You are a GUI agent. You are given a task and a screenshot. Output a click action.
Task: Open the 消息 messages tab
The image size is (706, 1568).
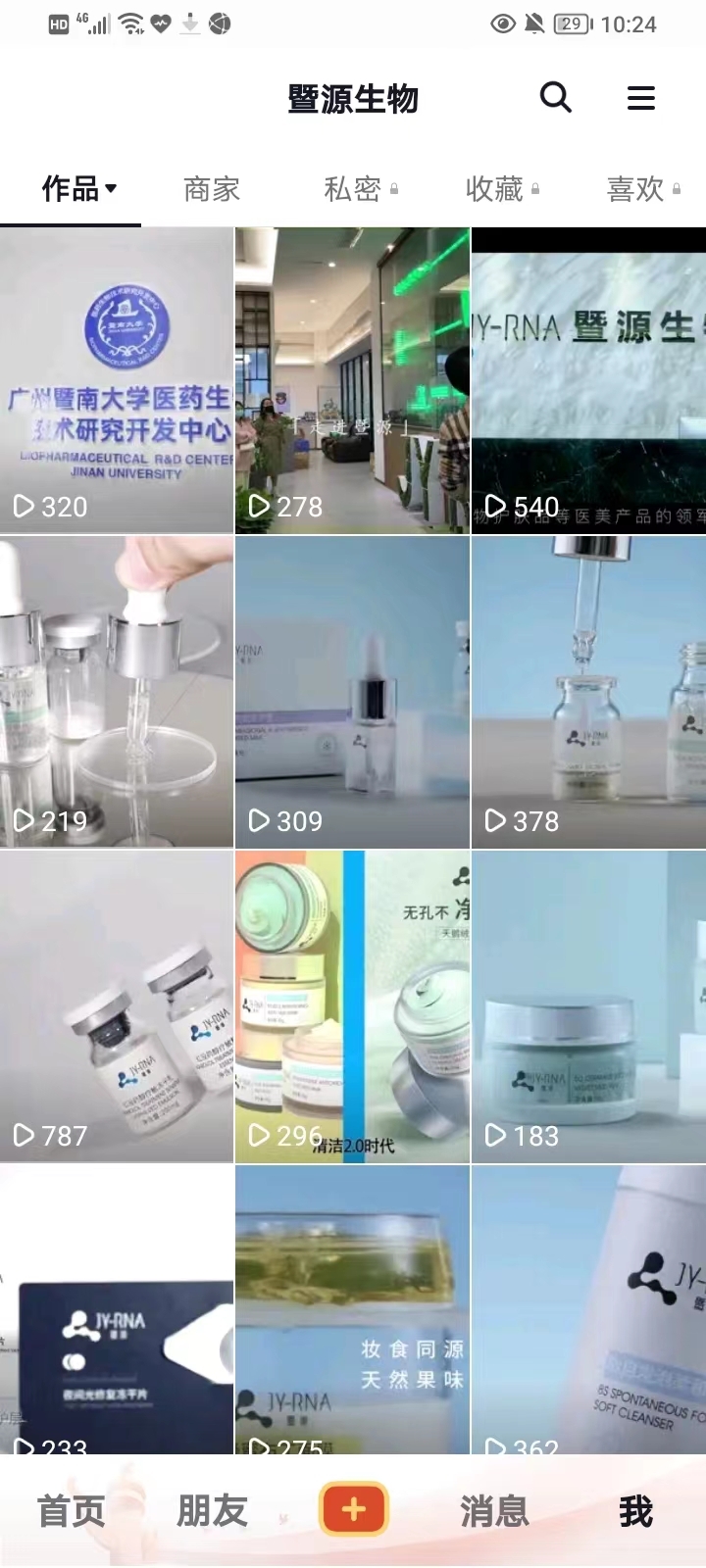(x=494, y=1511)
